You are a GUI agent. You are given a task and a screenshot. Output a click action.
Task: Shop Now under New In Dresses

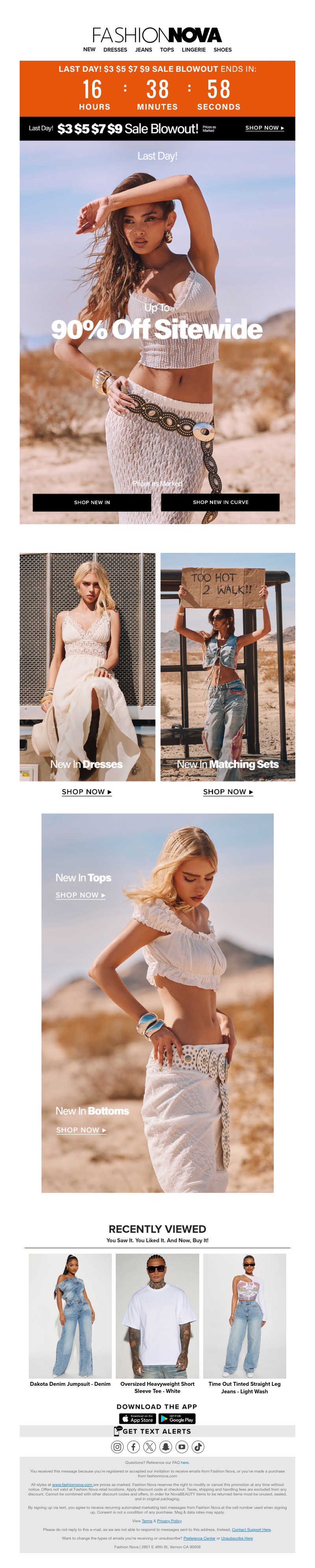coord(86,792)
